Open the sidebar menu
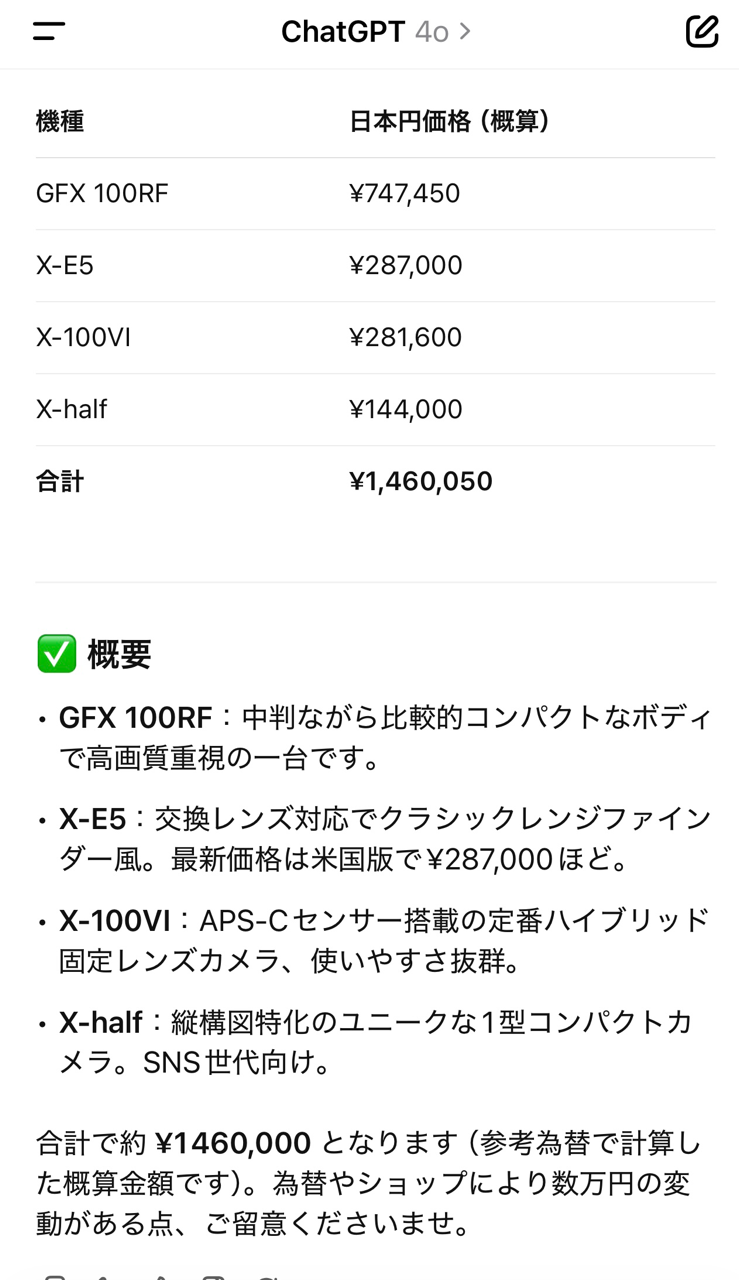The height and width of the screenshot is (1280, 739). tap(49, 31)
